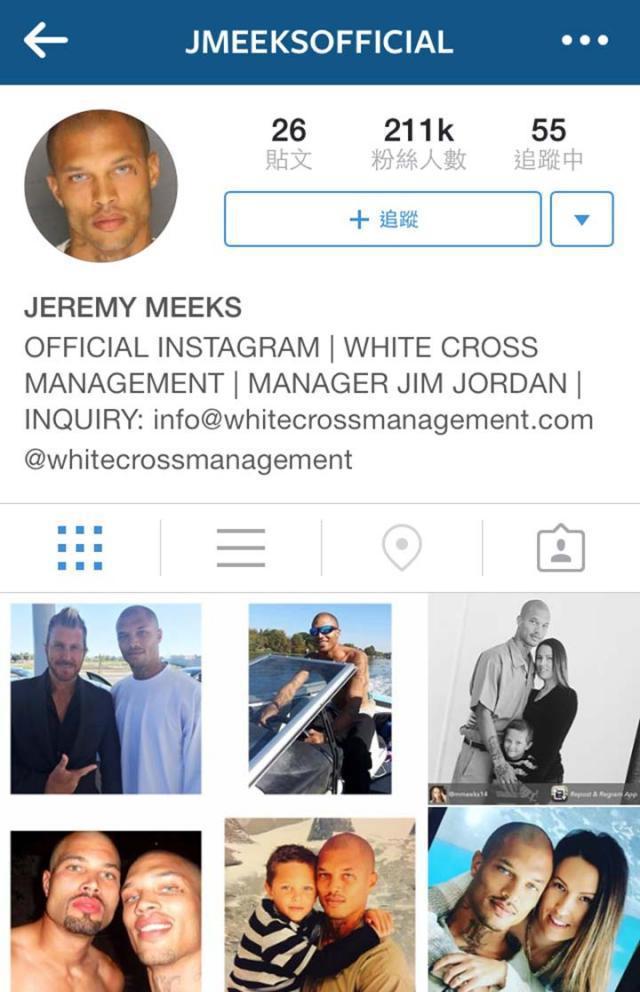Open photo of two men outdoors
The image size is (640, 992).
point(106,698)
